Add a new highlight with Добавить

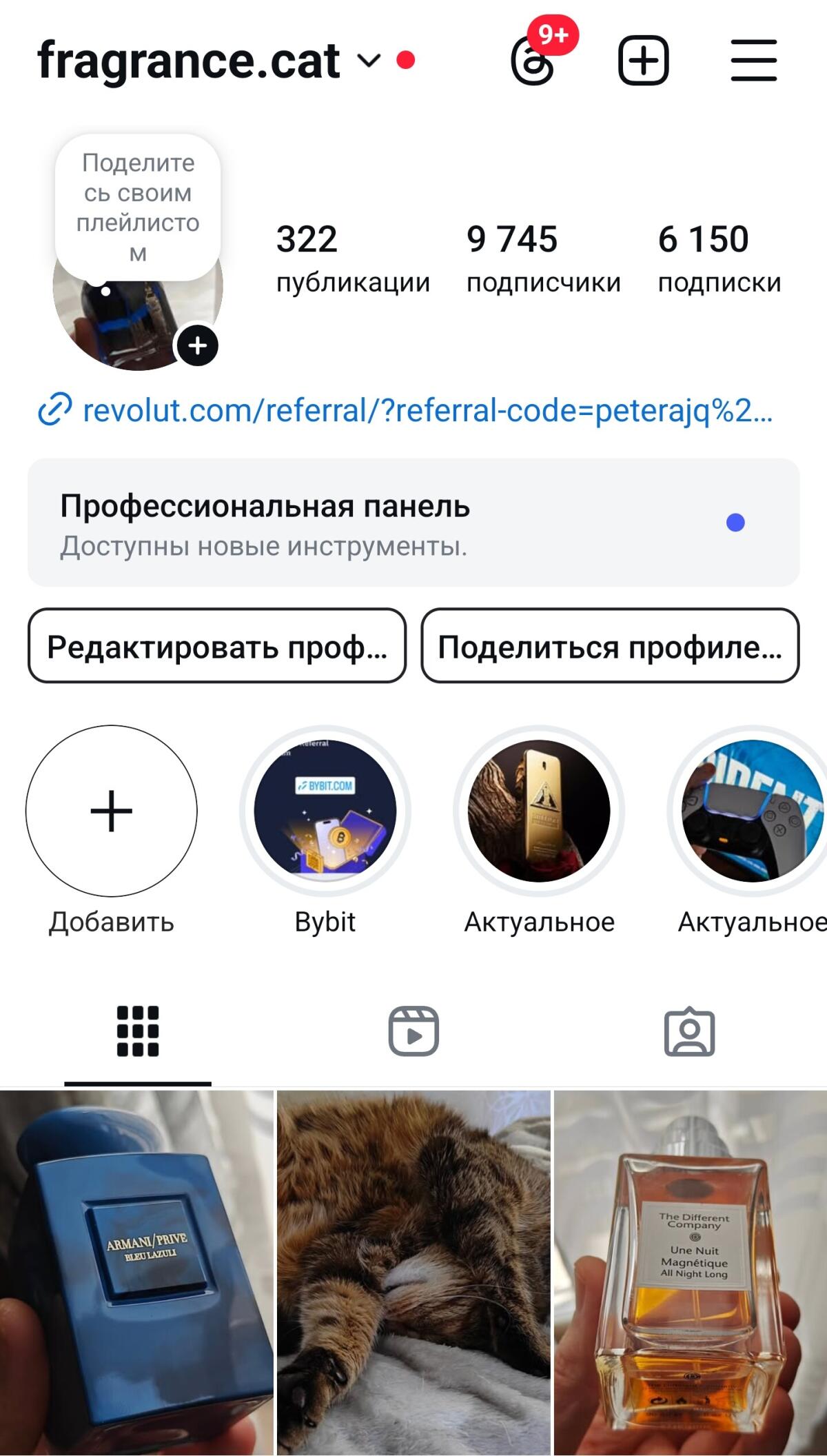[112, 811]
